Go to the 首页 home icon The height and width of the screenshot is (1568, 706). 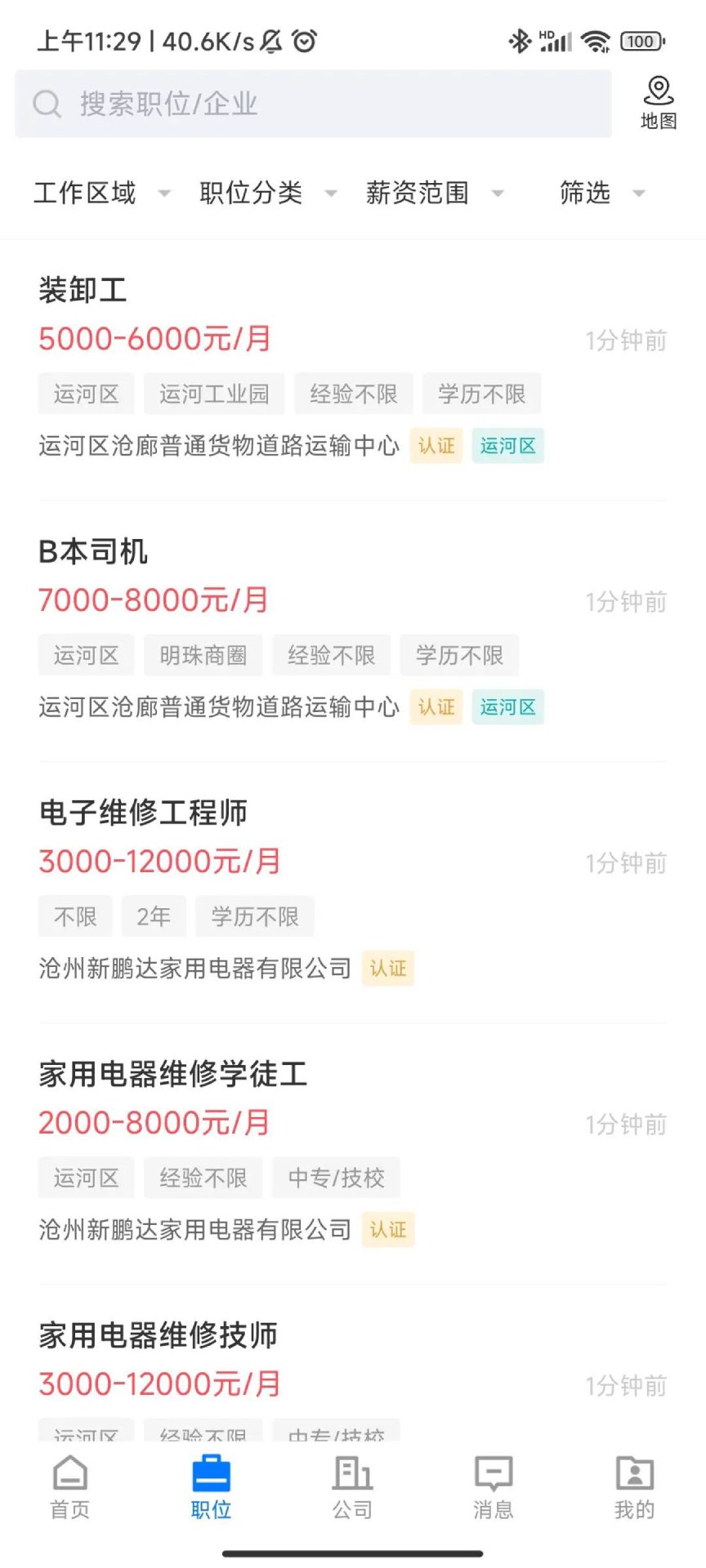(x=69, y=1488)
